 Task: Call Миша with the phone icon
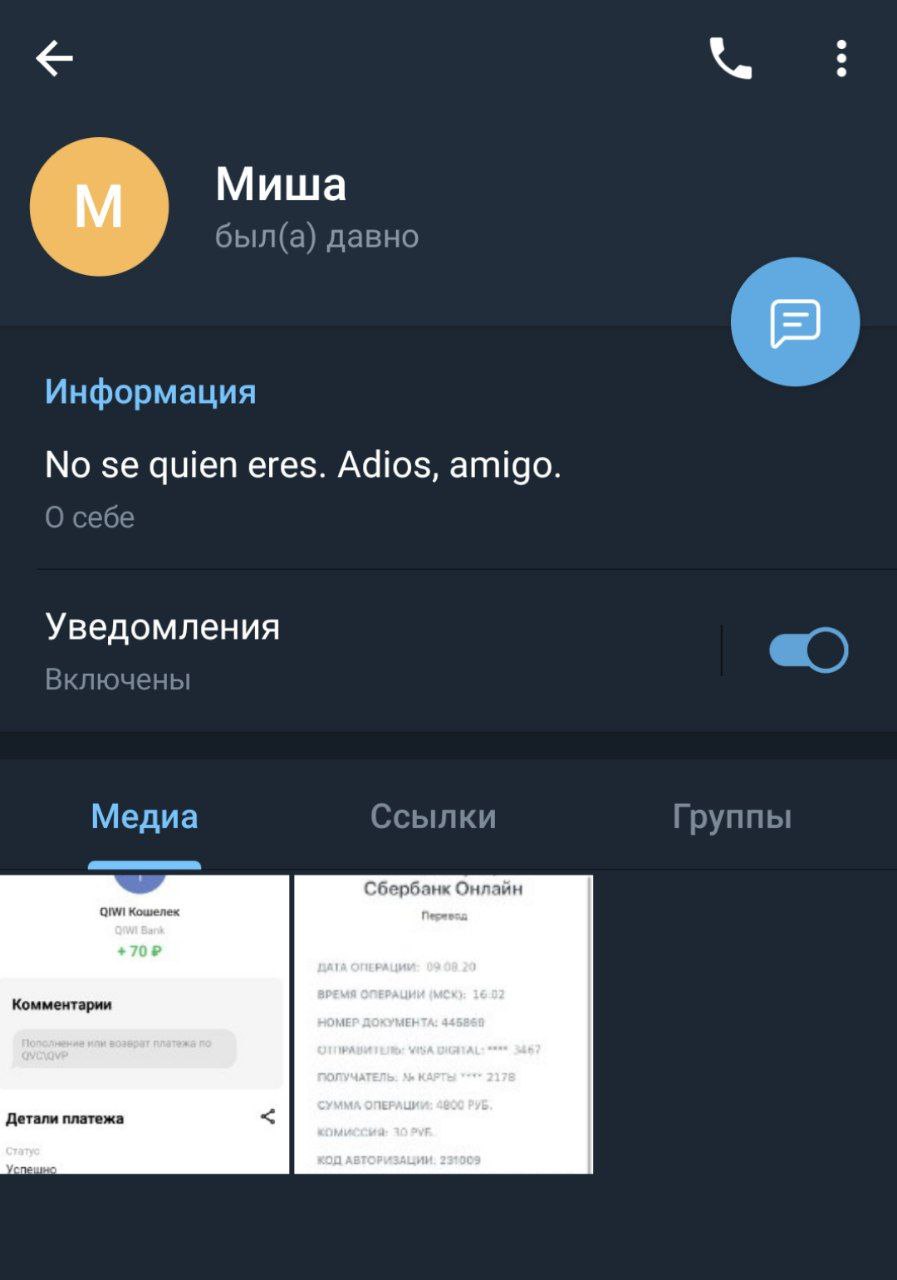[730, 59]
